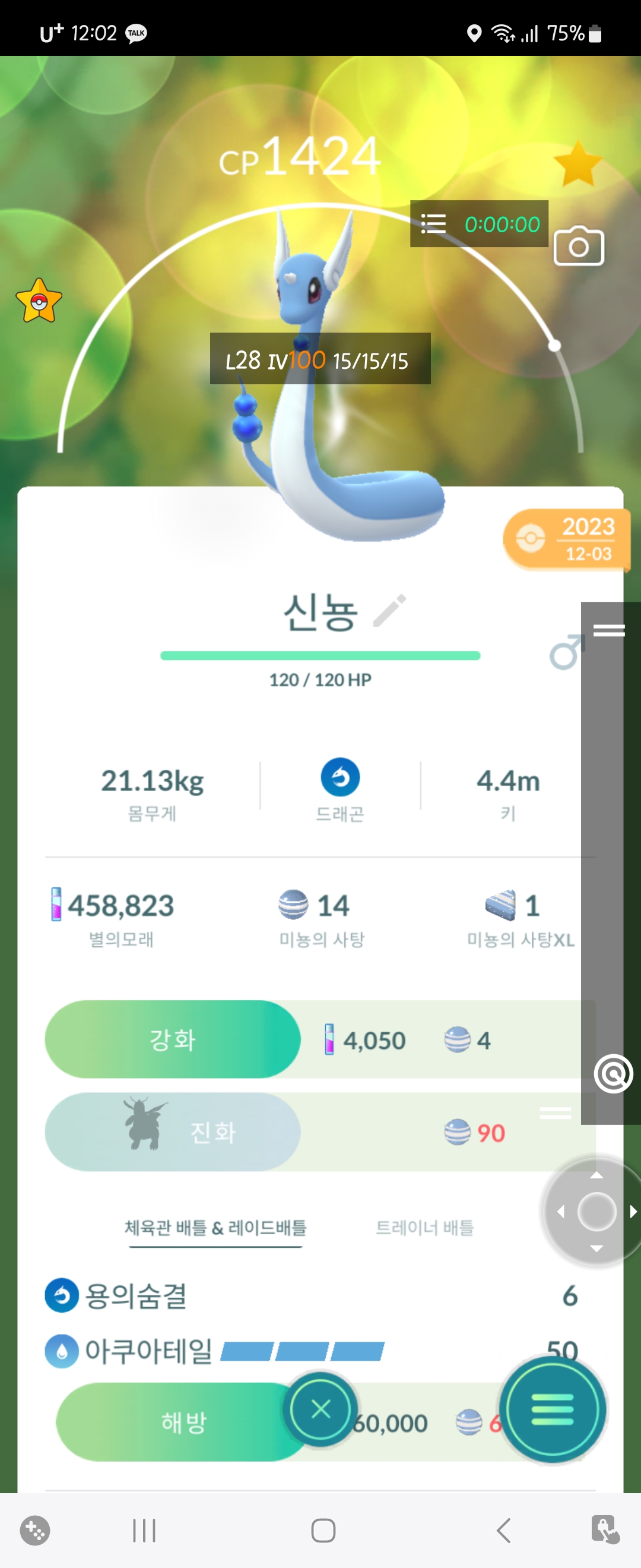Edit the nickname 신농 with pencil icon
This screenshot has height=1568, width=641.
(x=390, y=610)
